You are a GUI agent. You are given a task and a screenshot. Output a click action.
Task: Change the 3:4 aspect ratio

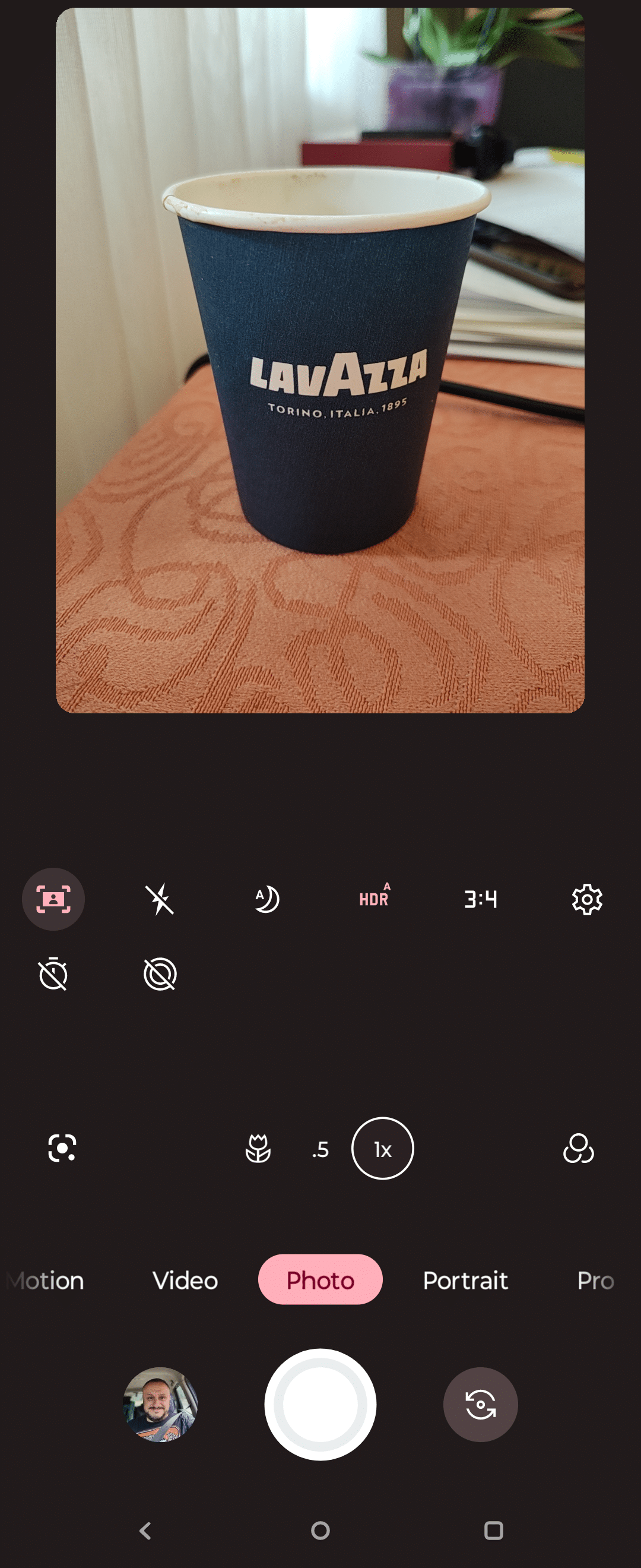pyautogui.click(x=480, y=899)
